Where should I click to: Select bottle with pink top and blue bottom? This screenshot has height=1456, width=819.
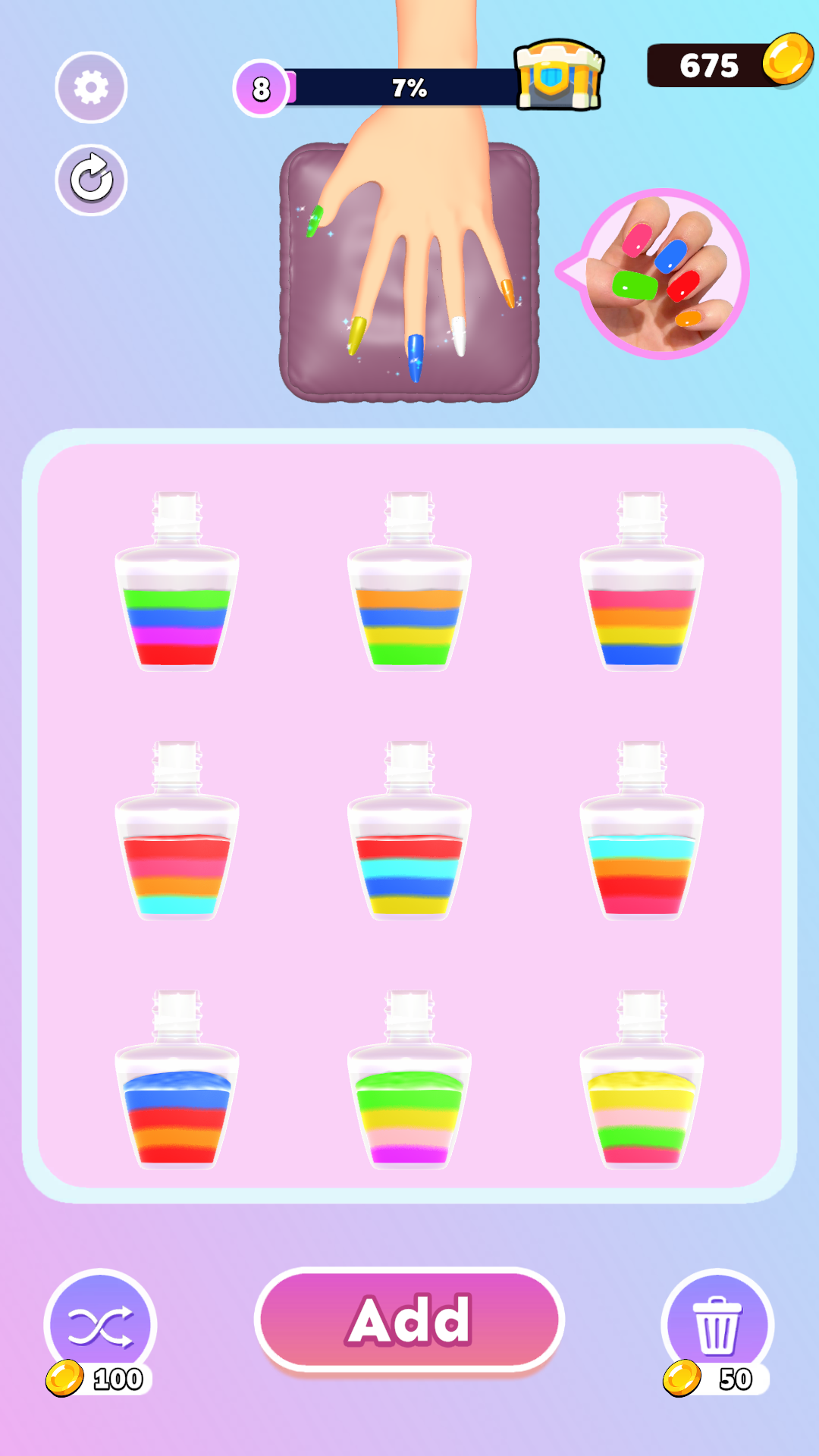point(642,582)
